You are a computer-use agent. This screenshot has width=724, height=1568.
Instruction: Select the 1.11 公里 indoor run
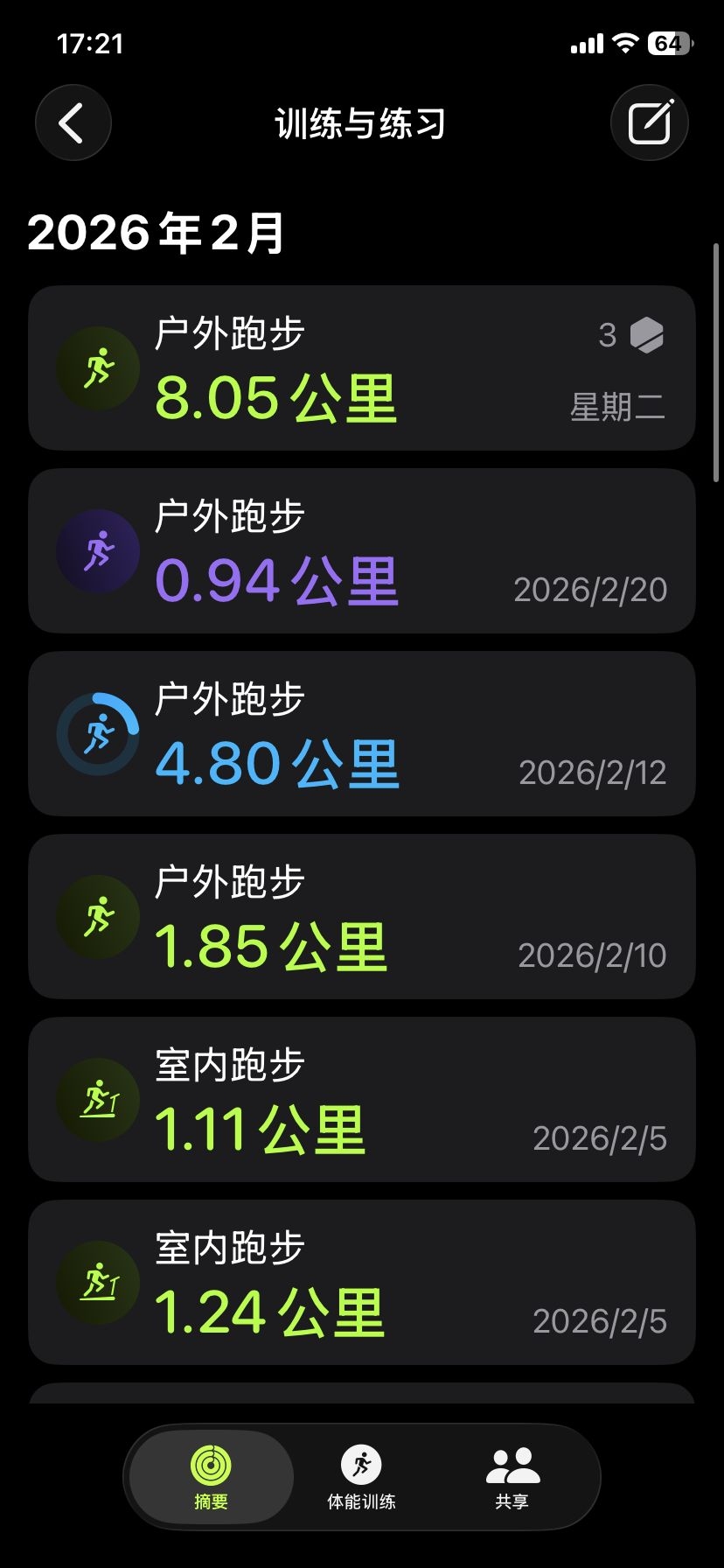[x=362, y=1100]
